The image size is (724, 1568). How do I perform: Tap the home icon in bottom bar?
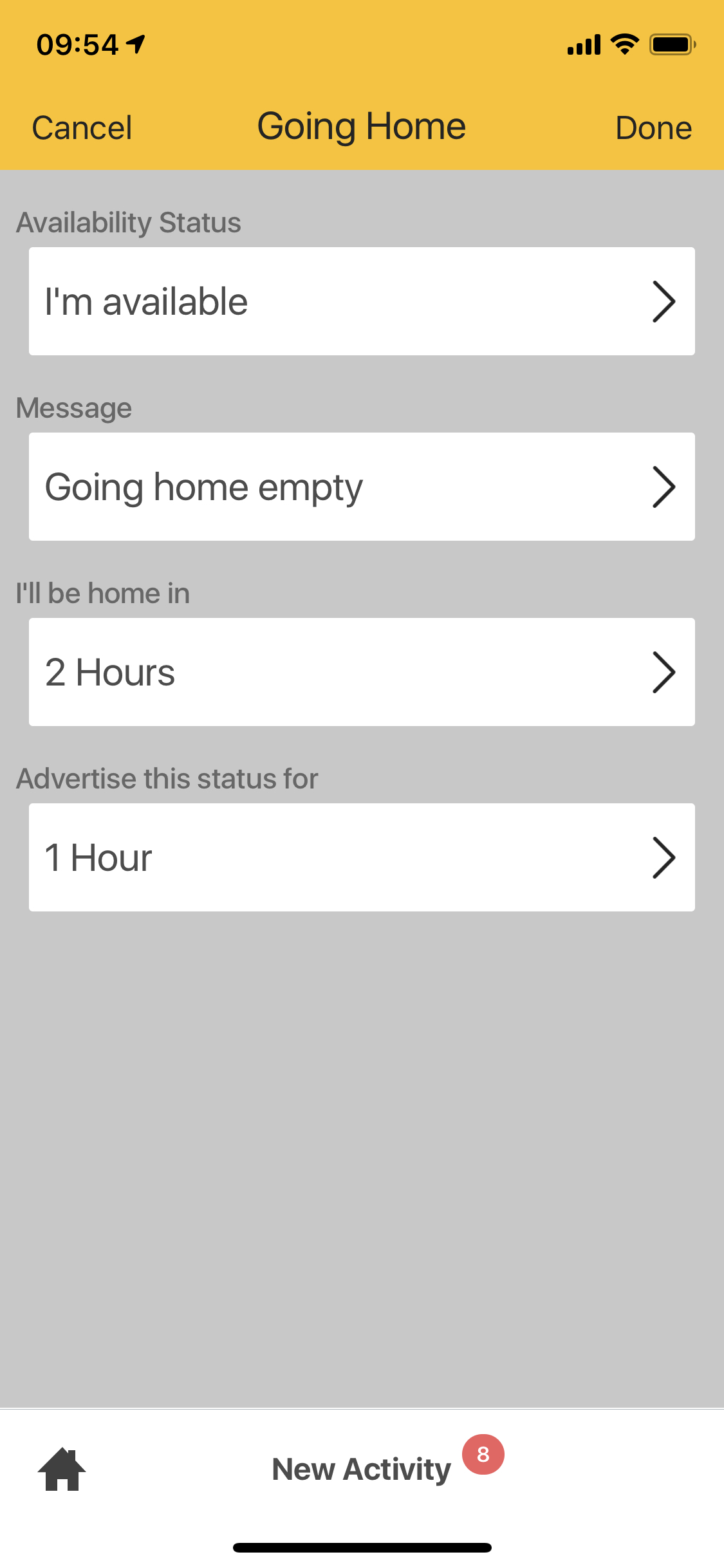tap(60, 1468)
